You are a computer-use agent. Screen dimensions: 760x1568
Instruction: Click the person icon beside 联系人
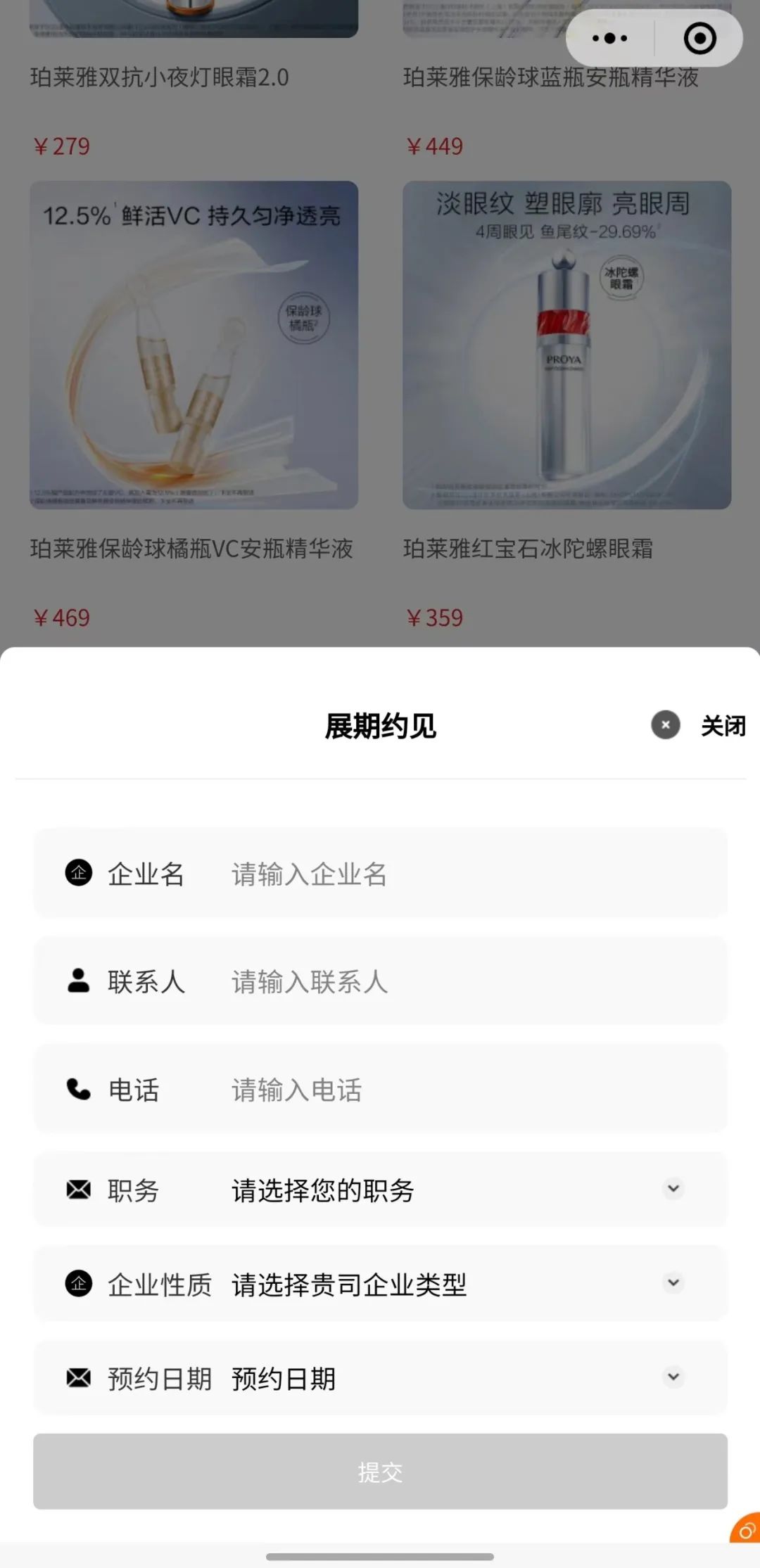77,981
